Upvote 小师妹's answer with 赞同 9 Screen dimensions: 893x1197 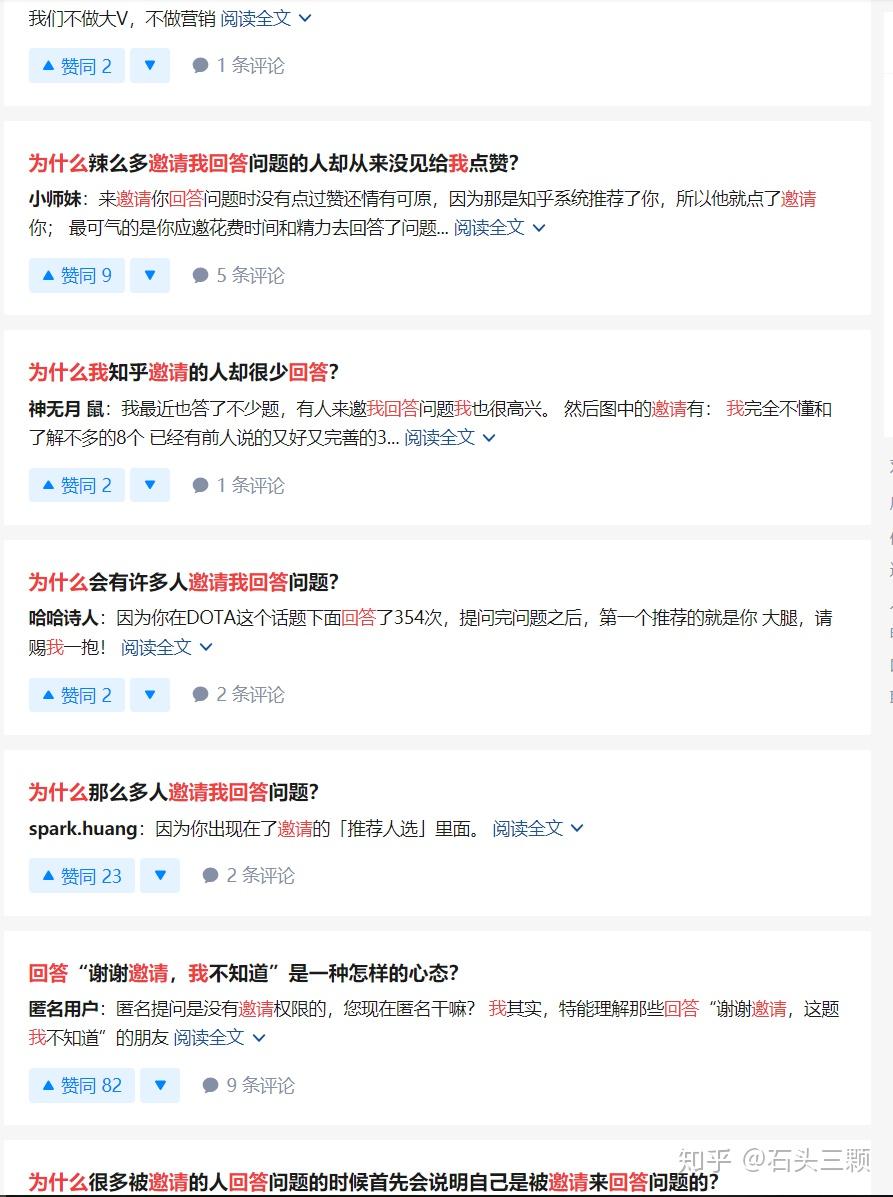77,275
